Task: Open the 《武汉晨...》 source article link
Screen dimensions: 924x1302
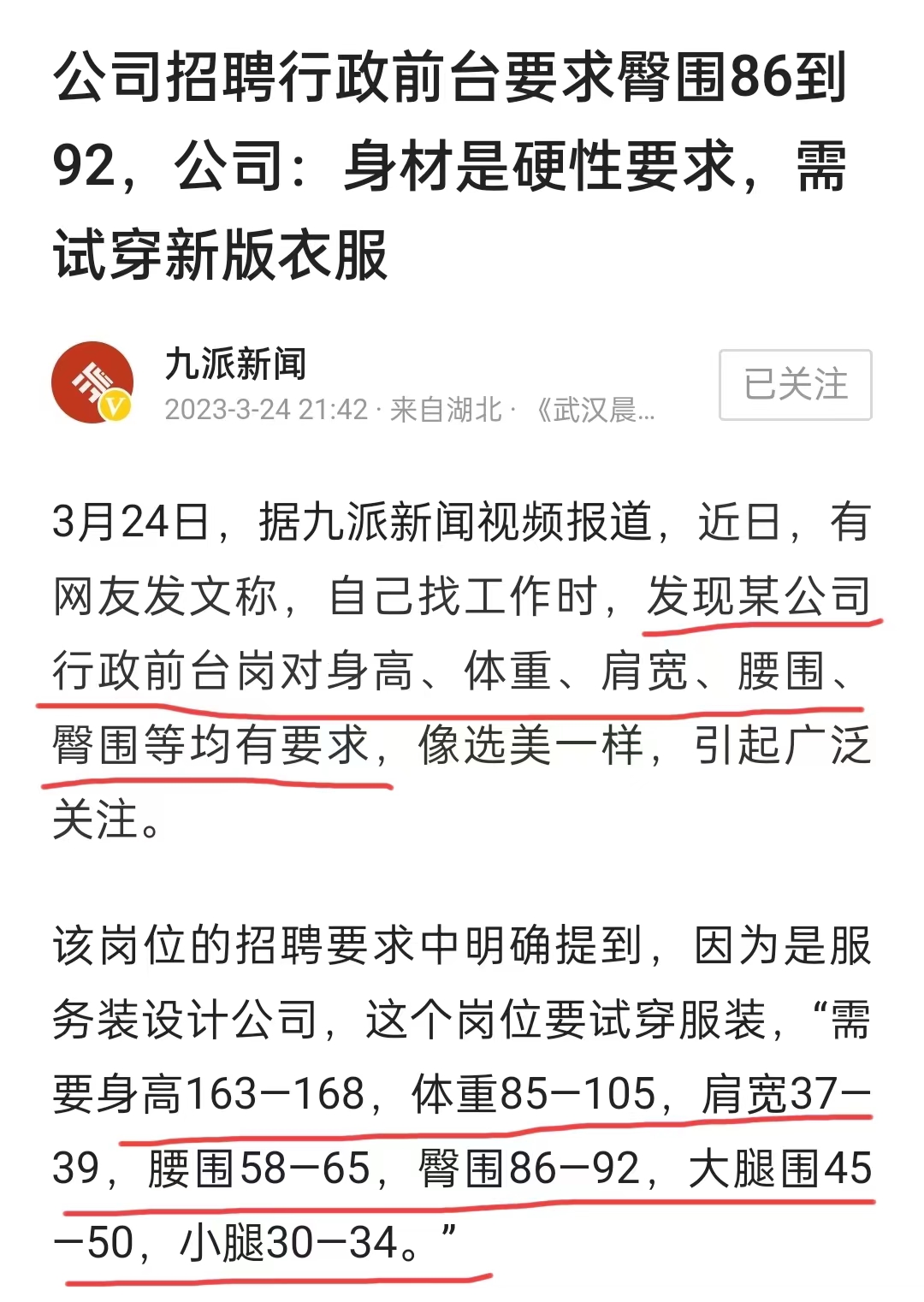Action: (x=599, y=409)
